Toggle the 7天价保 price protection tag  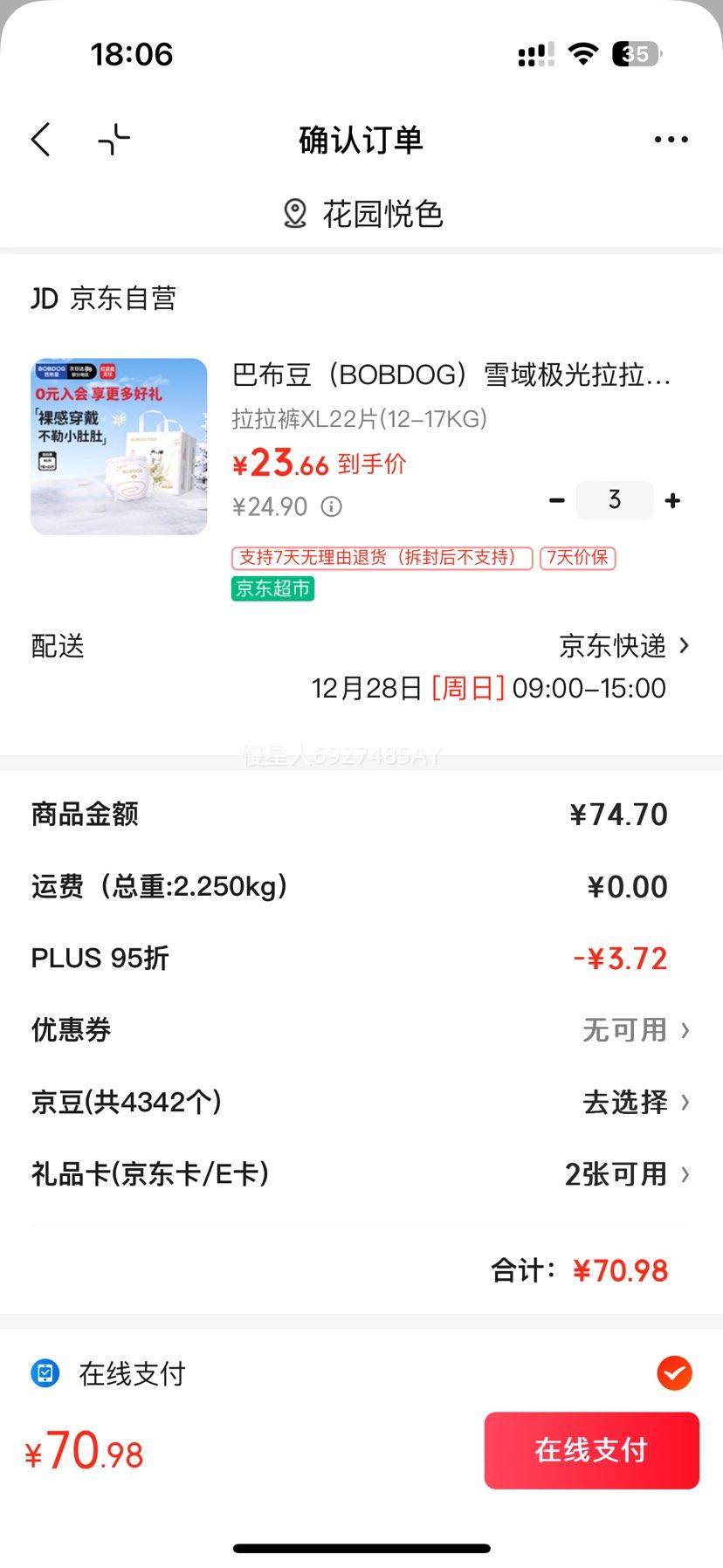tap(580, 558)
